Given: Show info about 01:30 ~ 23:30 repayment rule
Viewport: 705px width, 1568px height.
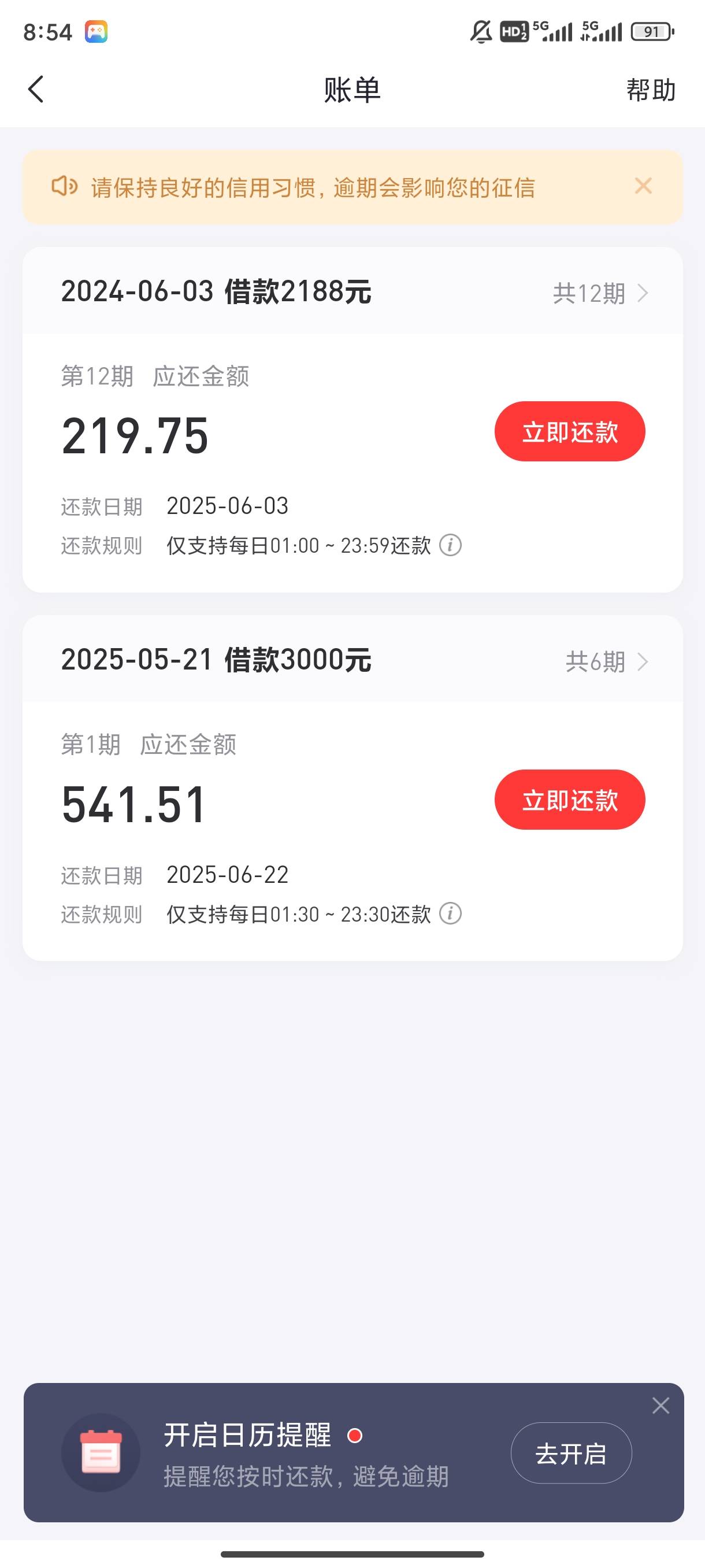Looking at the screenshot, I should 451,914.
